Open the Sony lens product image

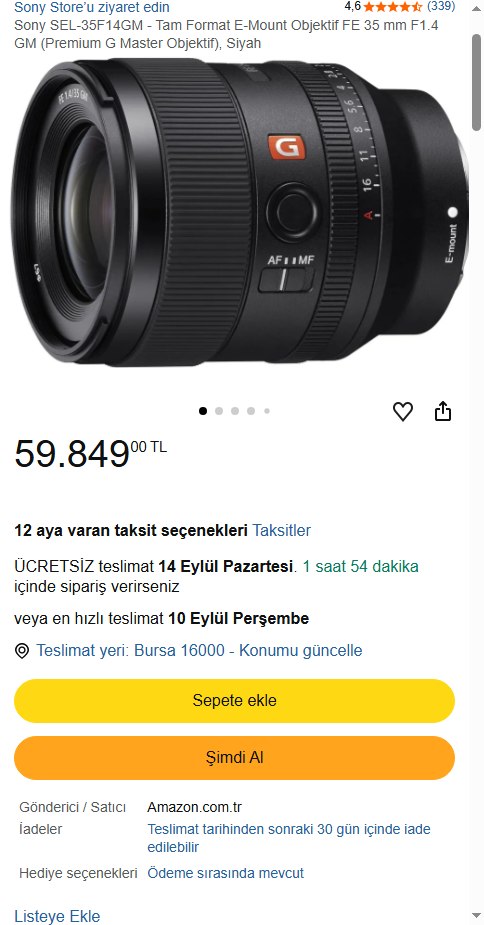point(239,212)
